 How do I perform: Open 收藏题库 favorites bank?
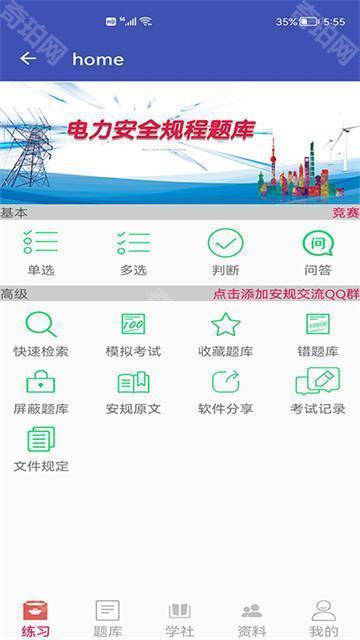click(x=226, y=335)
